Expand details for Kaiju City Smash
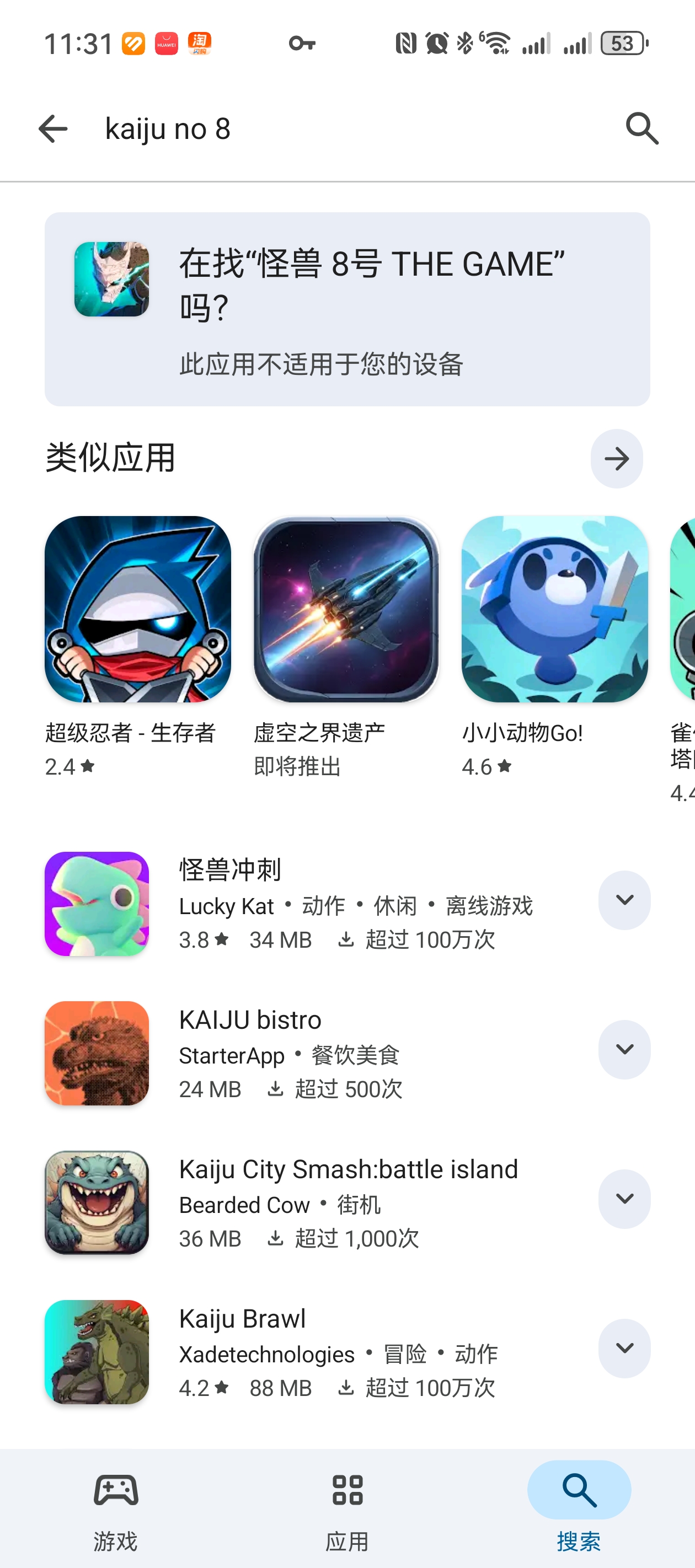The height and width of the screenshot is (1568, 695). click(x=624, y=1199)
